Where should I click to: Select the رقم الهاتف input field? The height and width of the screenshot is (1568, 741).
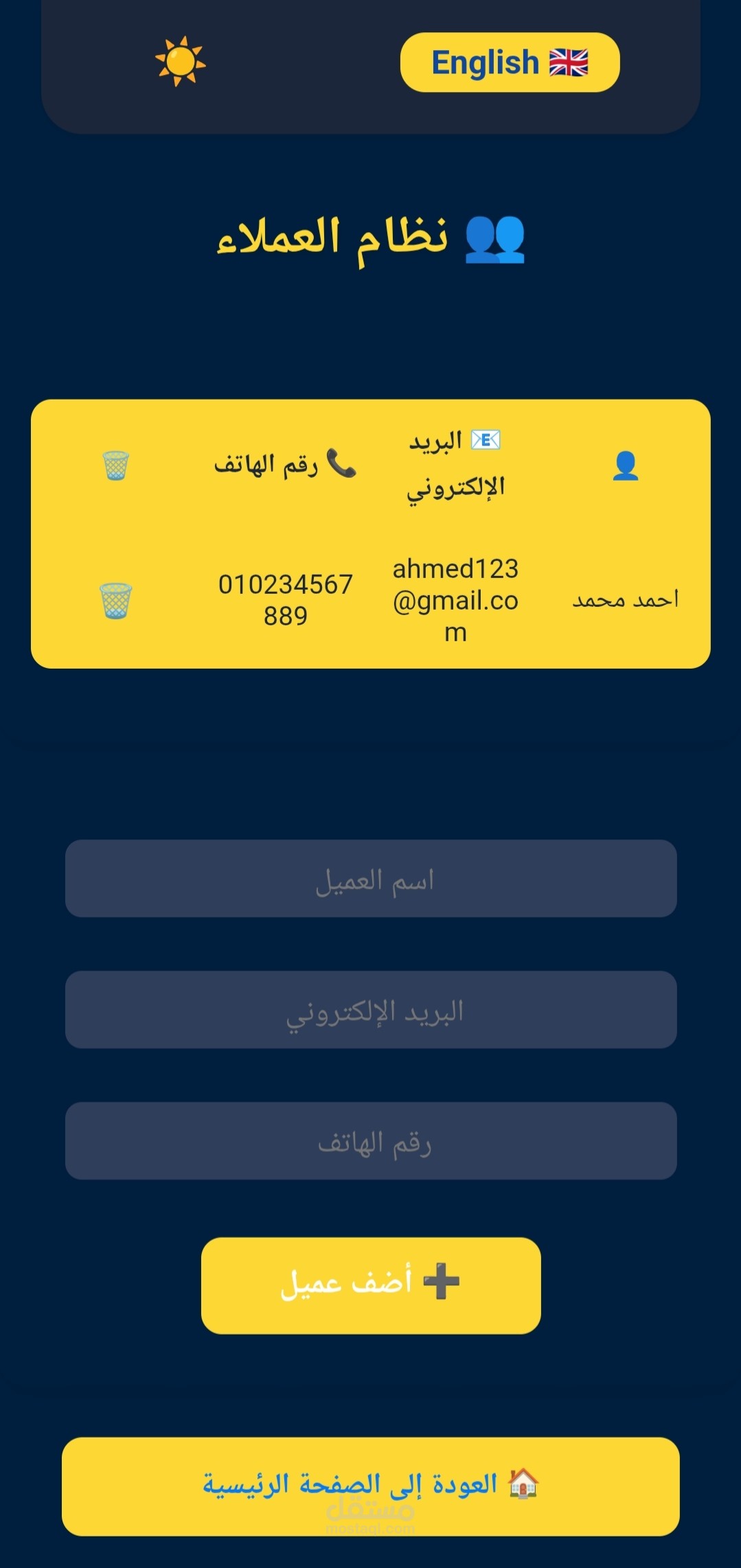coord(371,1141)
